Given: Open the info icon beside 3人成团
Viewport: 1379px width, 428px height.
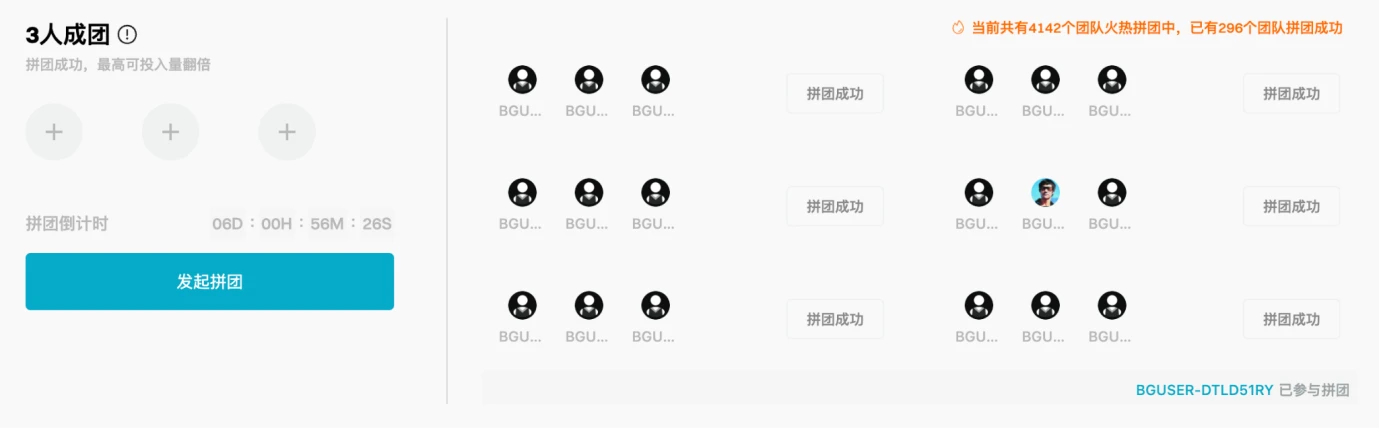Looking at the screenshot, I should click(127, 35).
